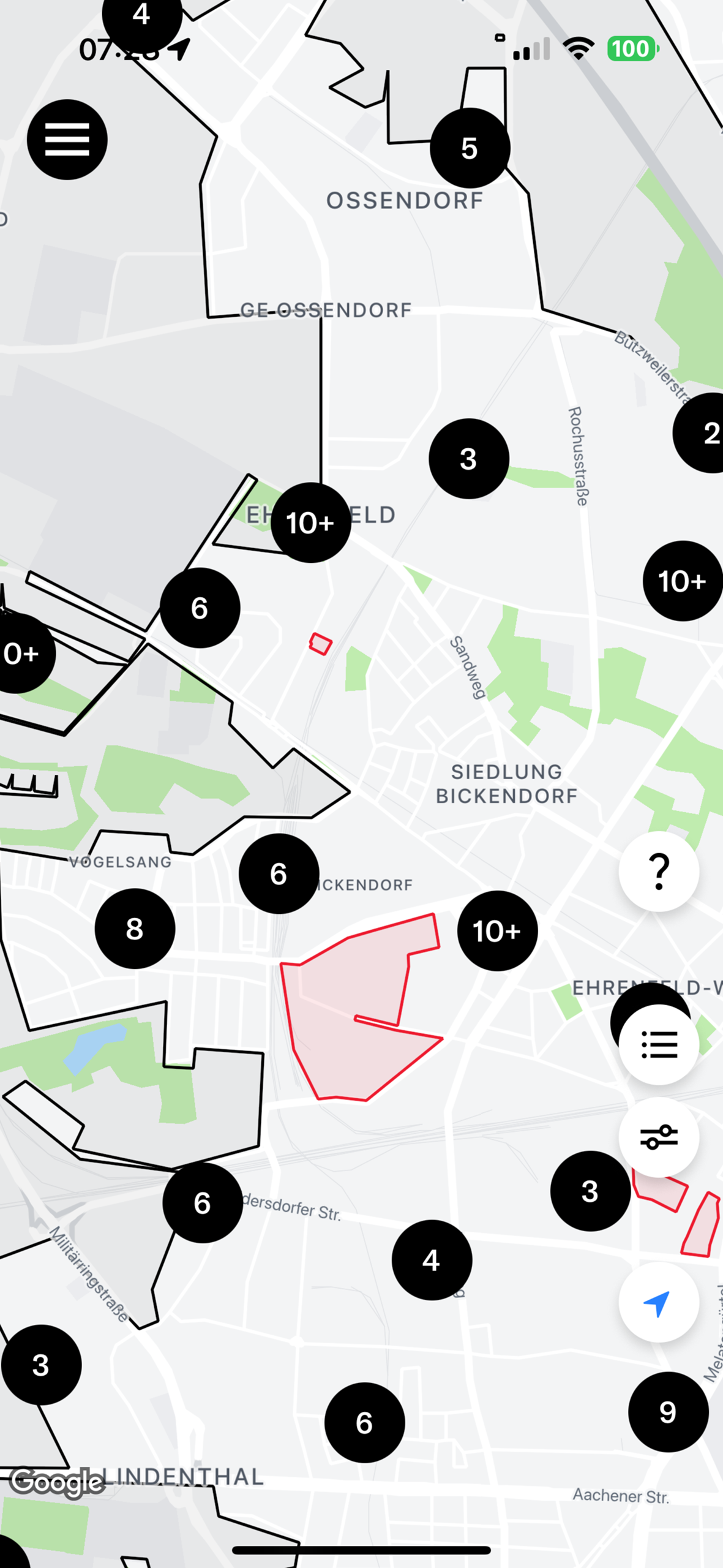Open the 10+ cluster over Ehrenfeld label

(310, 522)
